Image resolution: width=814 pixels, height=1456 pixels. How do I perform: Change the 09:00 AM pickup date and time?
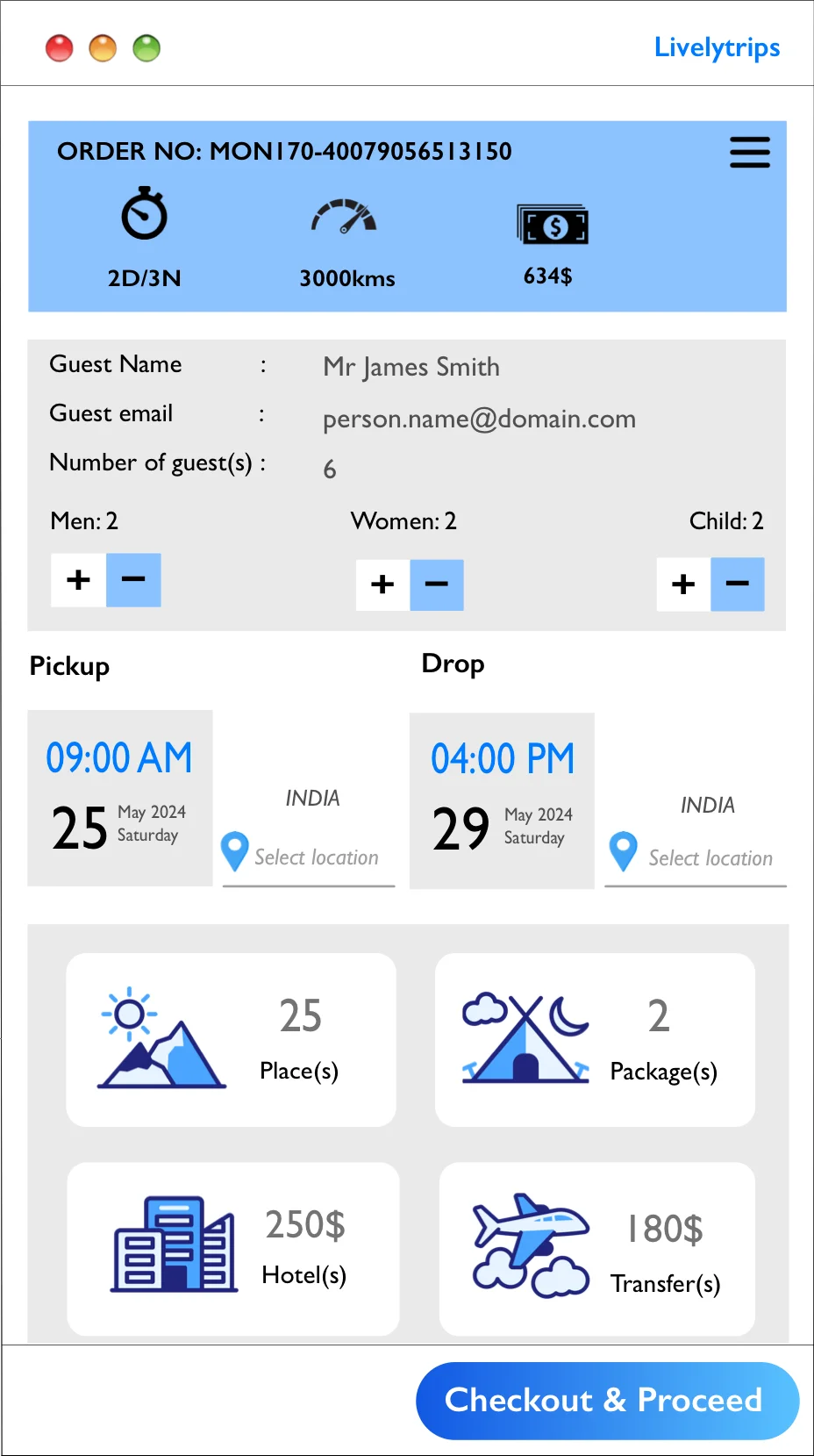pyautogui.click(x=120, y=798)
